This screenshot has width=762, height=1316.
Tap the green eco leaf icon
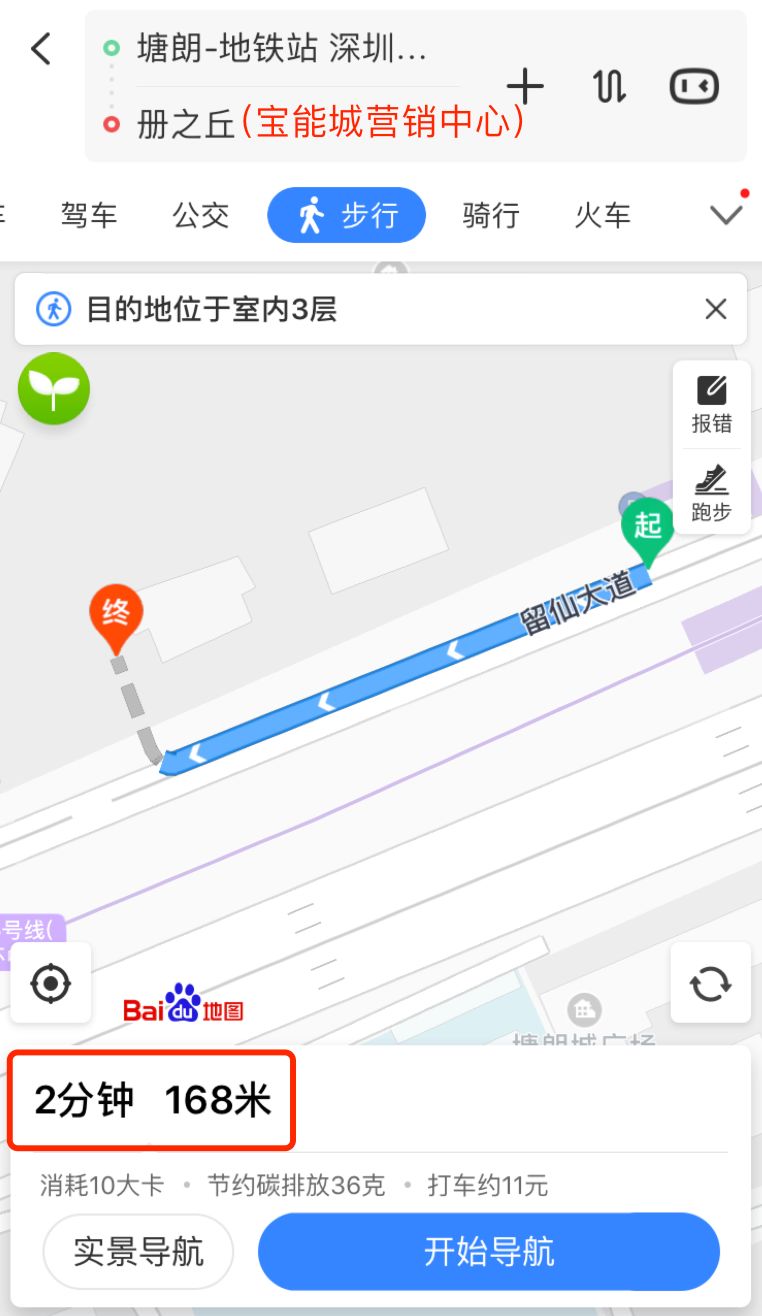coord(53,389)
